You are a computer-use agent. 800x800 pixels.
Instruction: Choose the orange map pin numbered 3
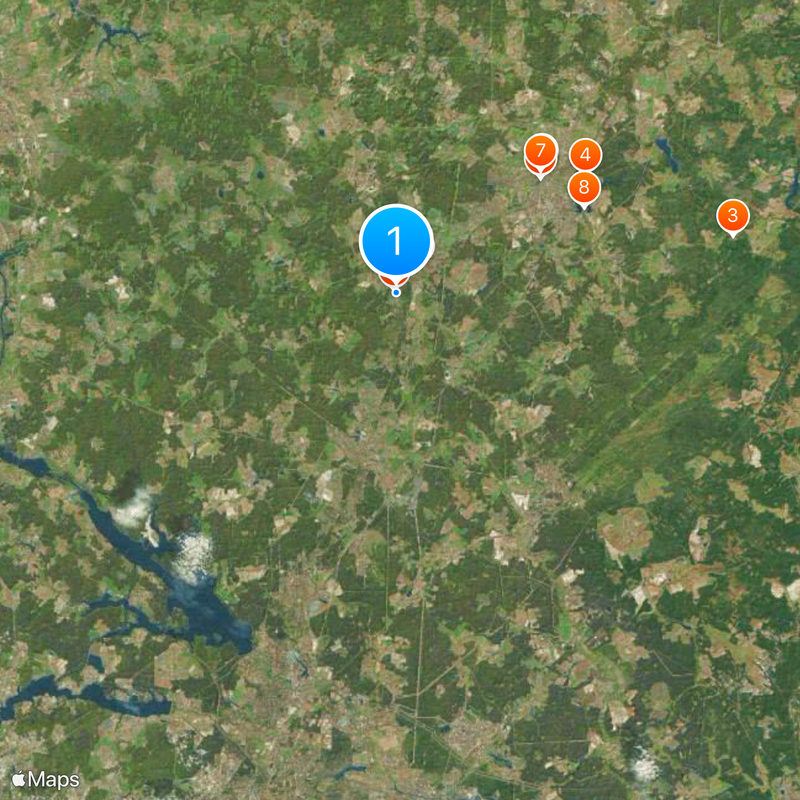click(x=733, y=214)
